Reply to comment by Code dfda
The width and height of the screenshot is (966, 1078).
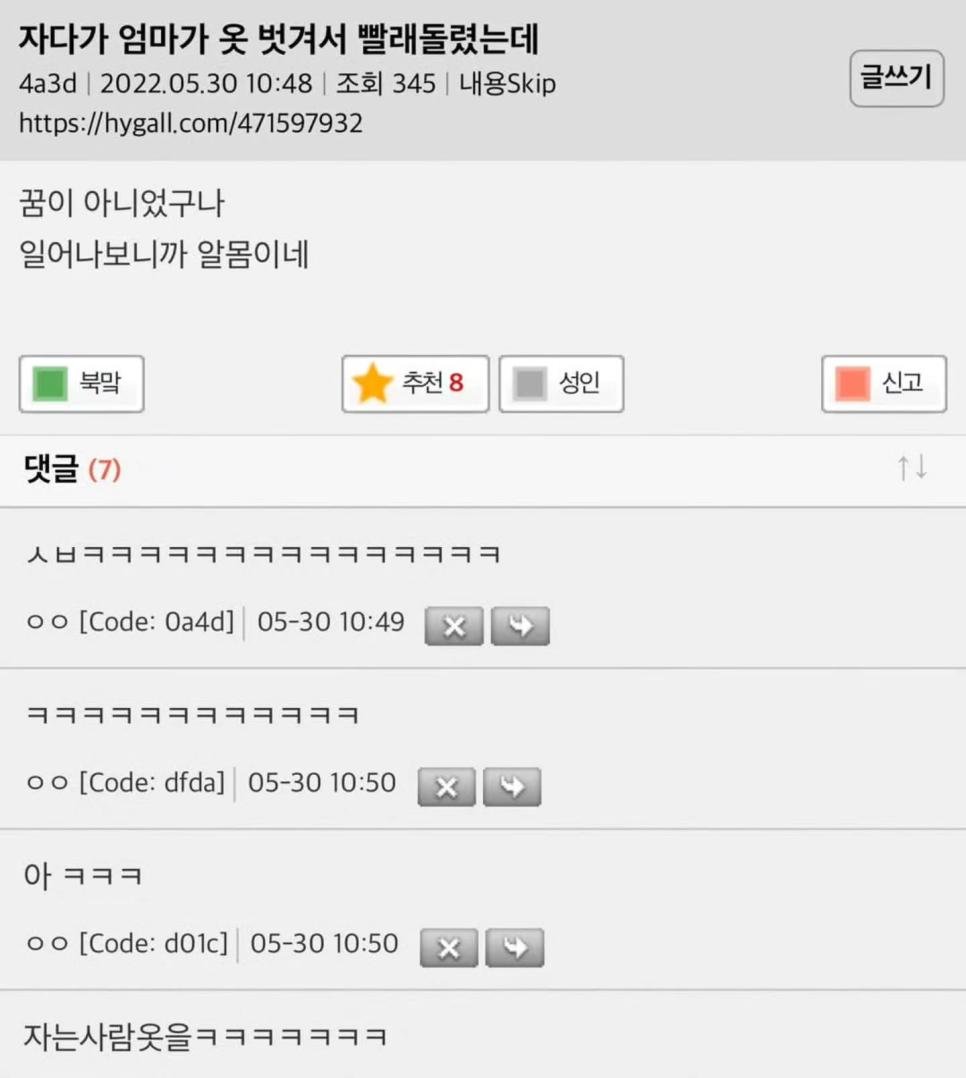(511, 787)
